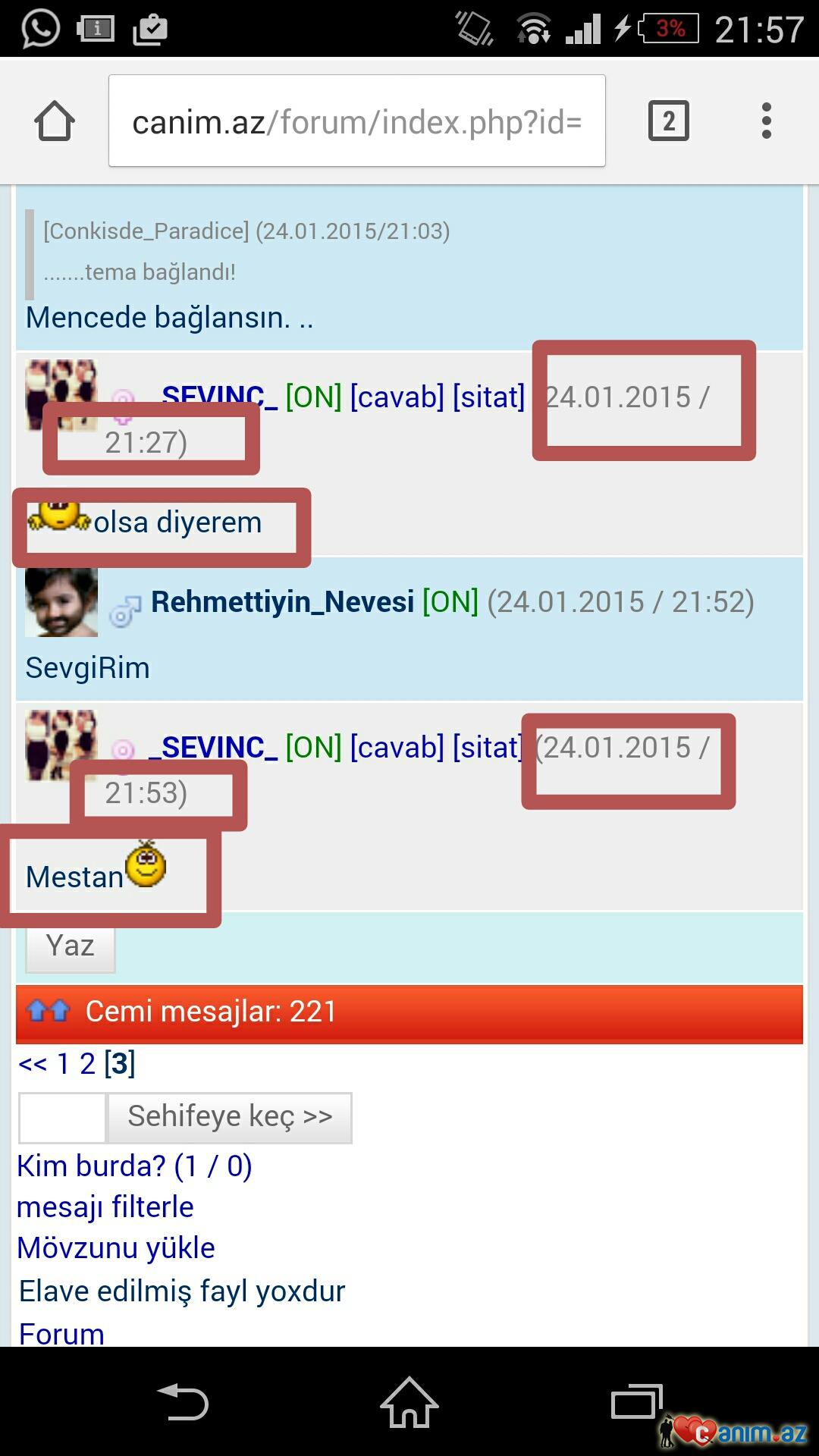Go back with the system back button
The width and height of the screenshot is (819, 1456).
(x=182, y=1402)
